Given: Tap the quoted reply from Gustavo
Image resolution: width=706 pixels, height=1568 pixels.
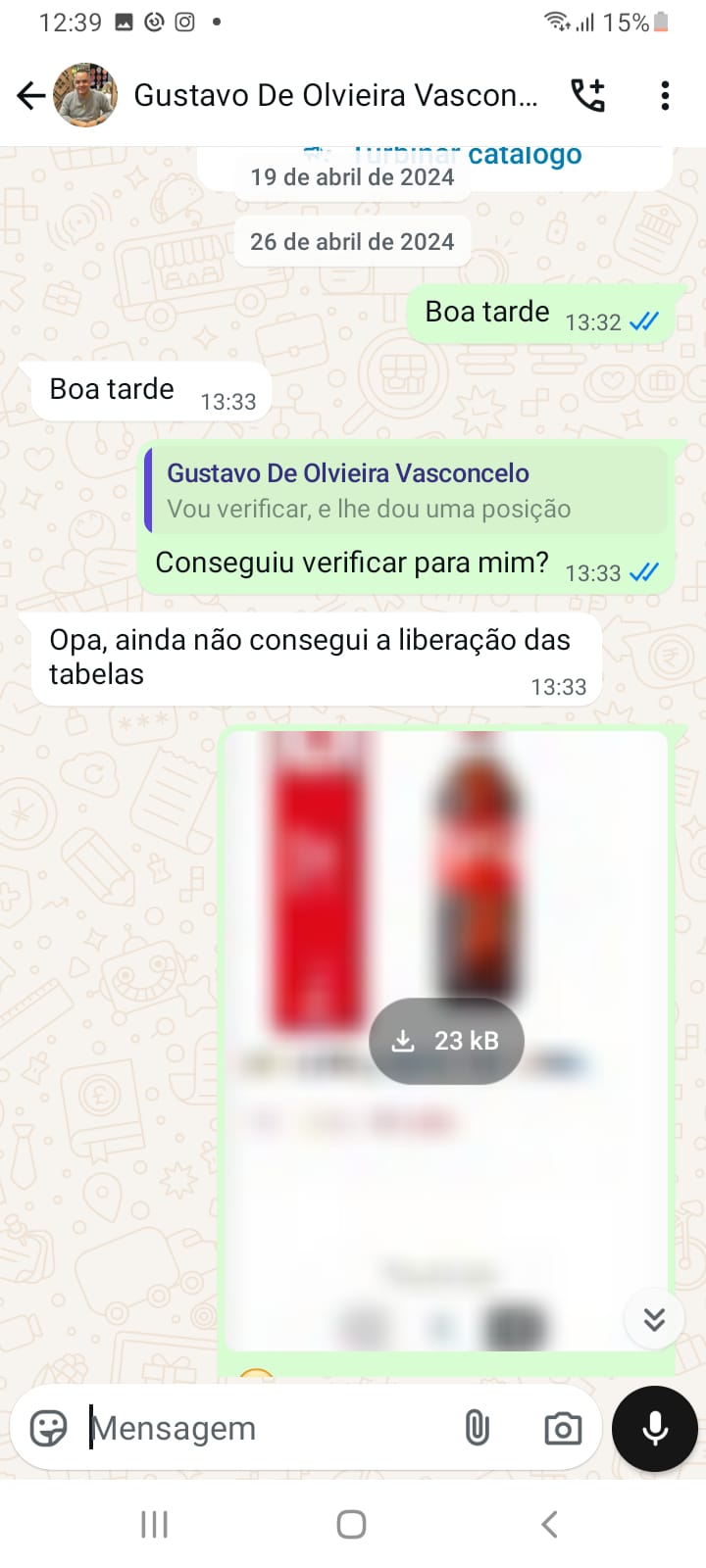Looking at the screenshot, I should 406,490.
